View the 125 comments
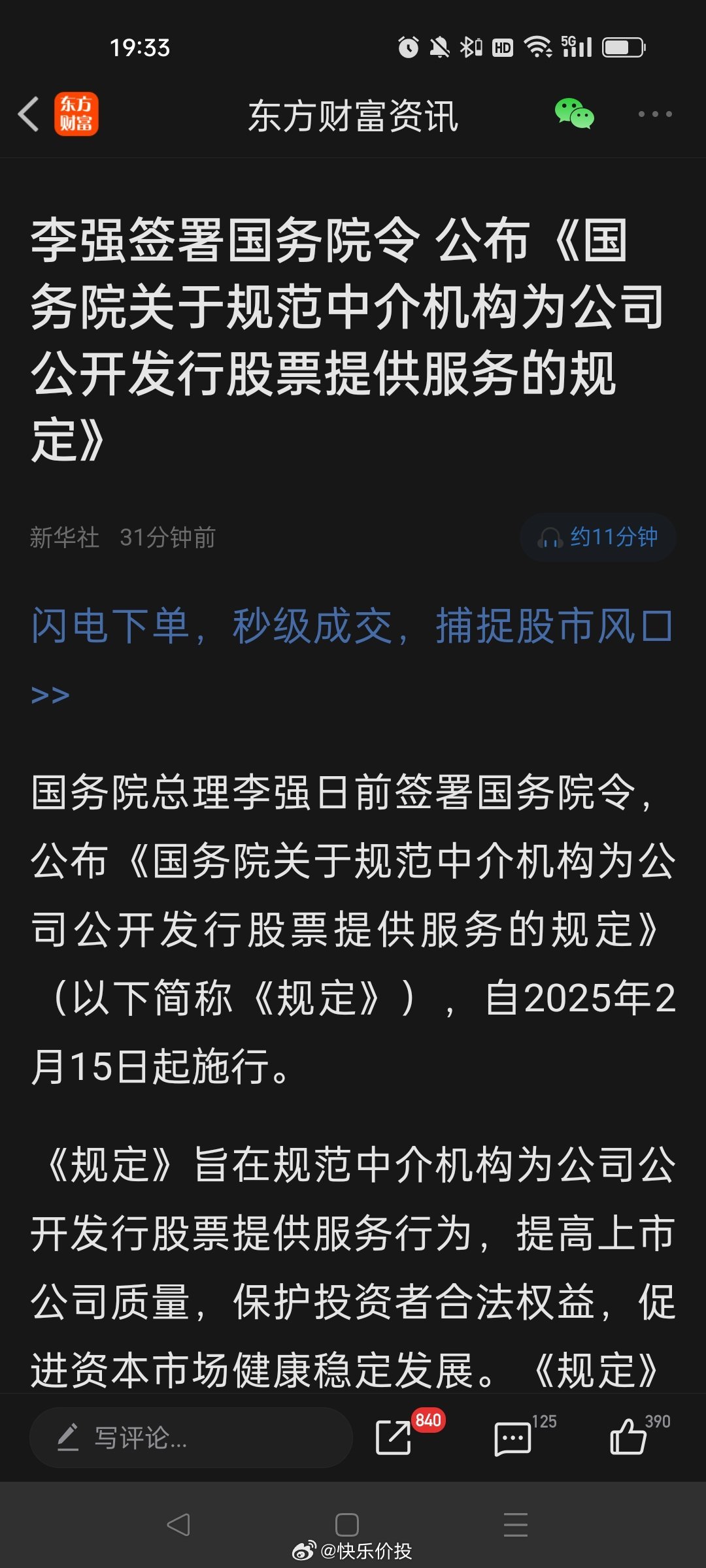The image size is (706, 1568). tap(513, 1439)
